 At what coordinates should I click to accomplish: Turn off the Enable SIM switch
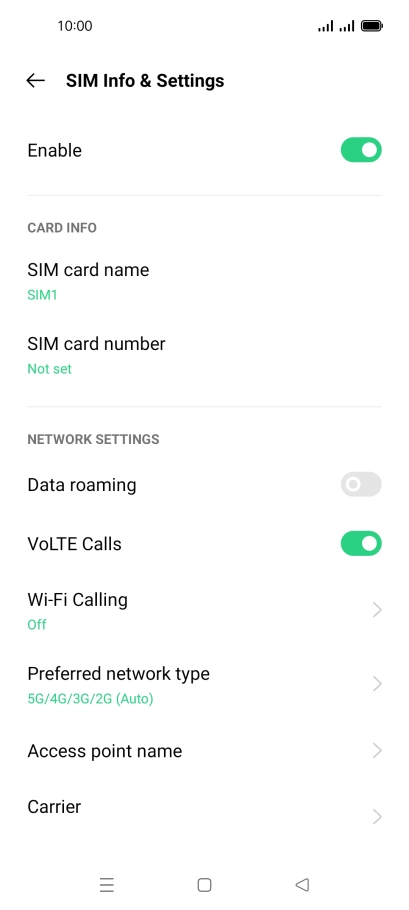(x=361, y=150)
